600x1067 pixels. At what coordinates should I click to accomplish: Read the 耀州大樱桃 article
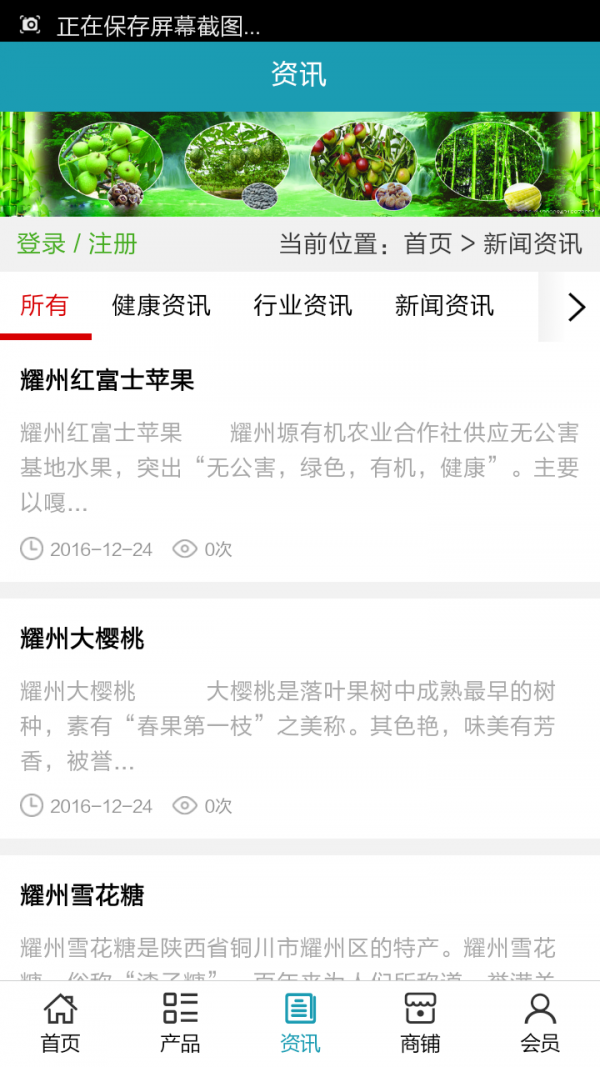click(x=82, y=639)
